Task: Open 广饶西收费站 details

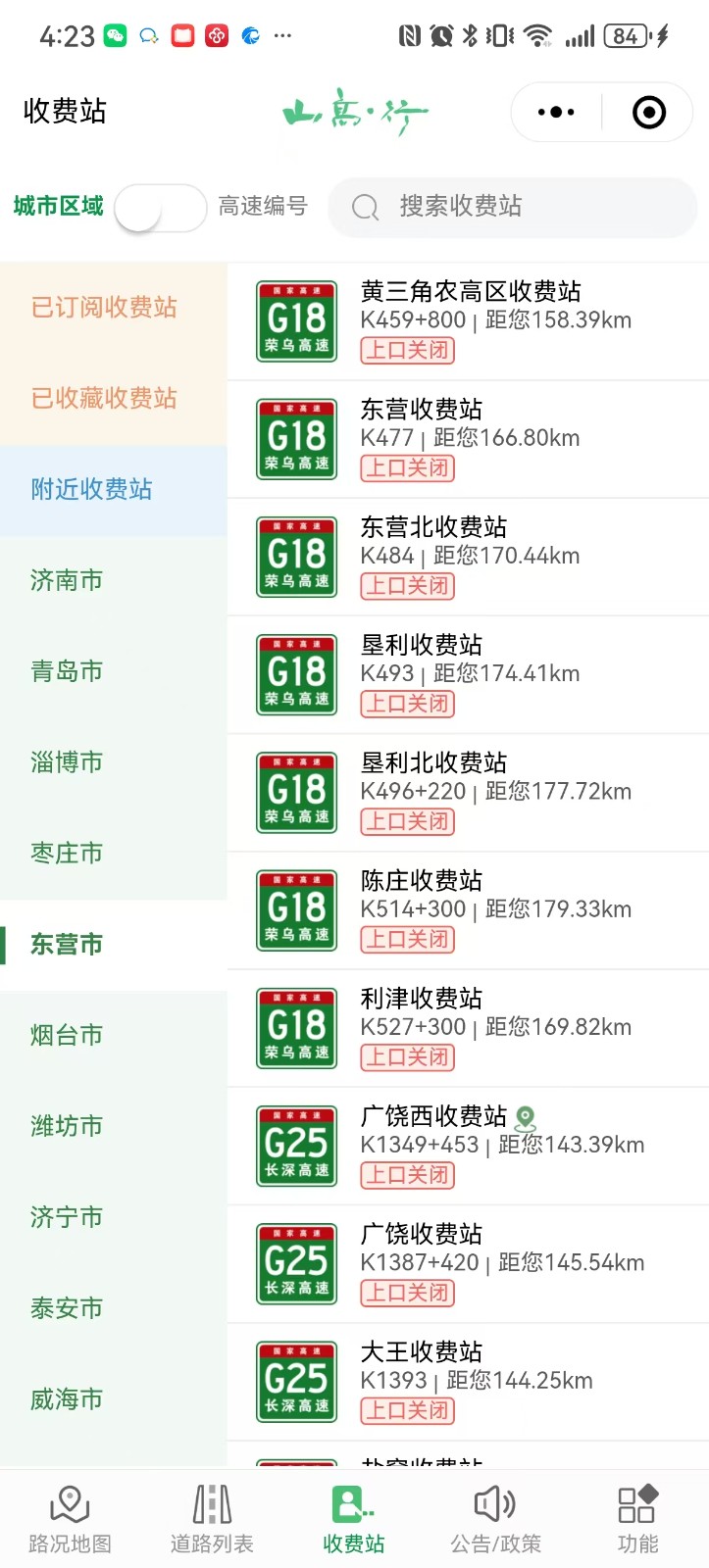Action: [x=469, y=1145]
